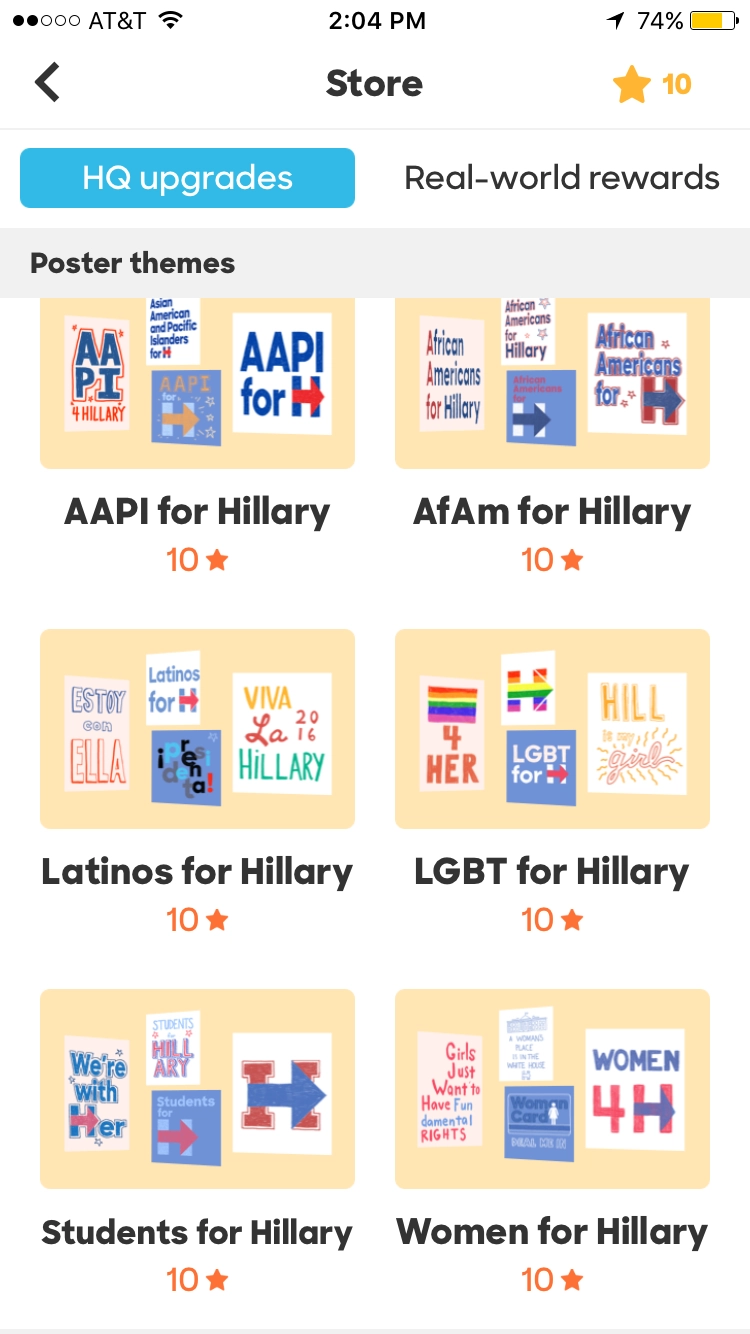
Task: Go back from the Store
Action: coord(47,83)
